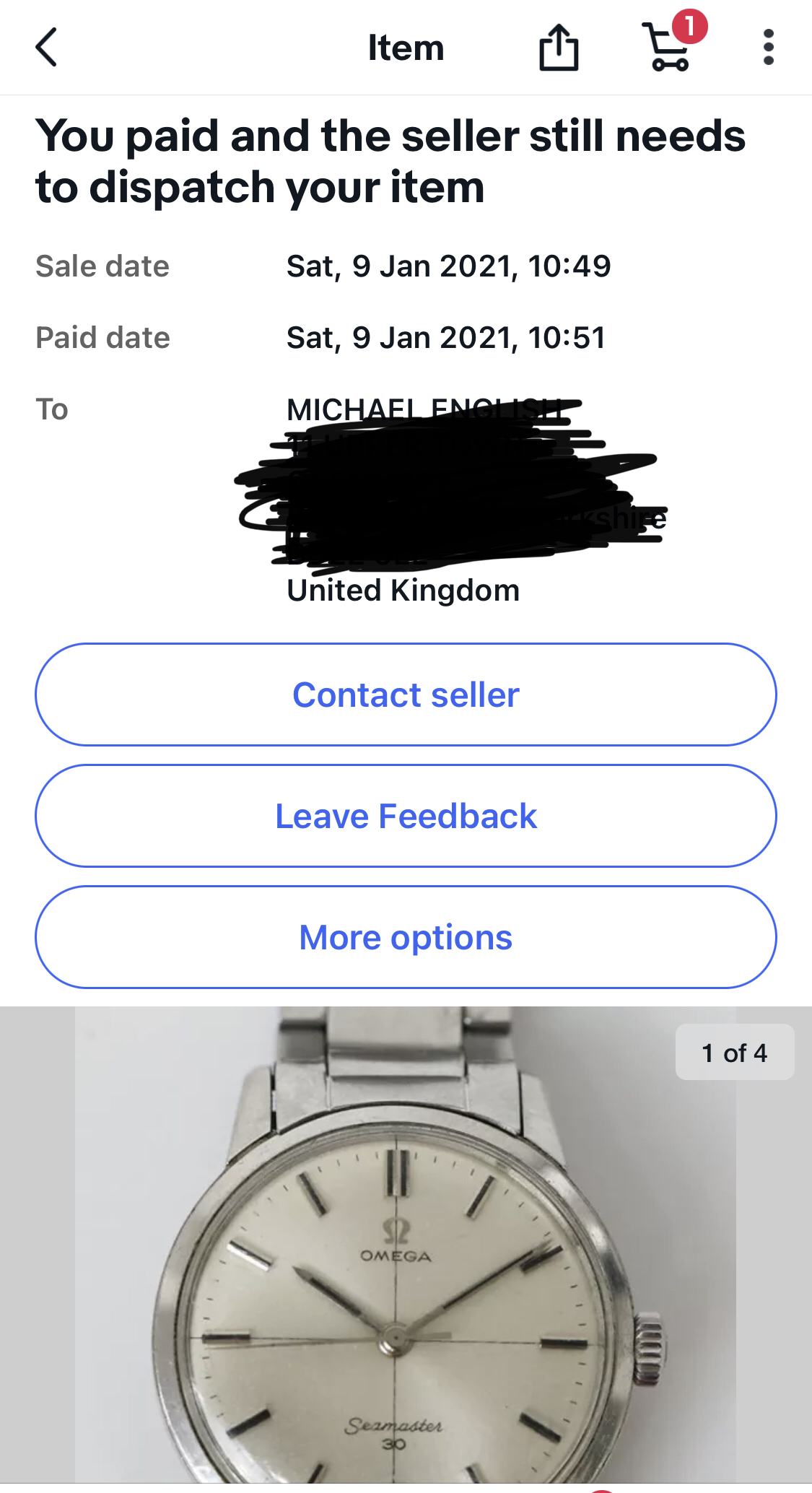Image resolution: width=812 pixels, height=1493 pixels.
Task: Go back using the arrow
Action: [x=47, y=48]
